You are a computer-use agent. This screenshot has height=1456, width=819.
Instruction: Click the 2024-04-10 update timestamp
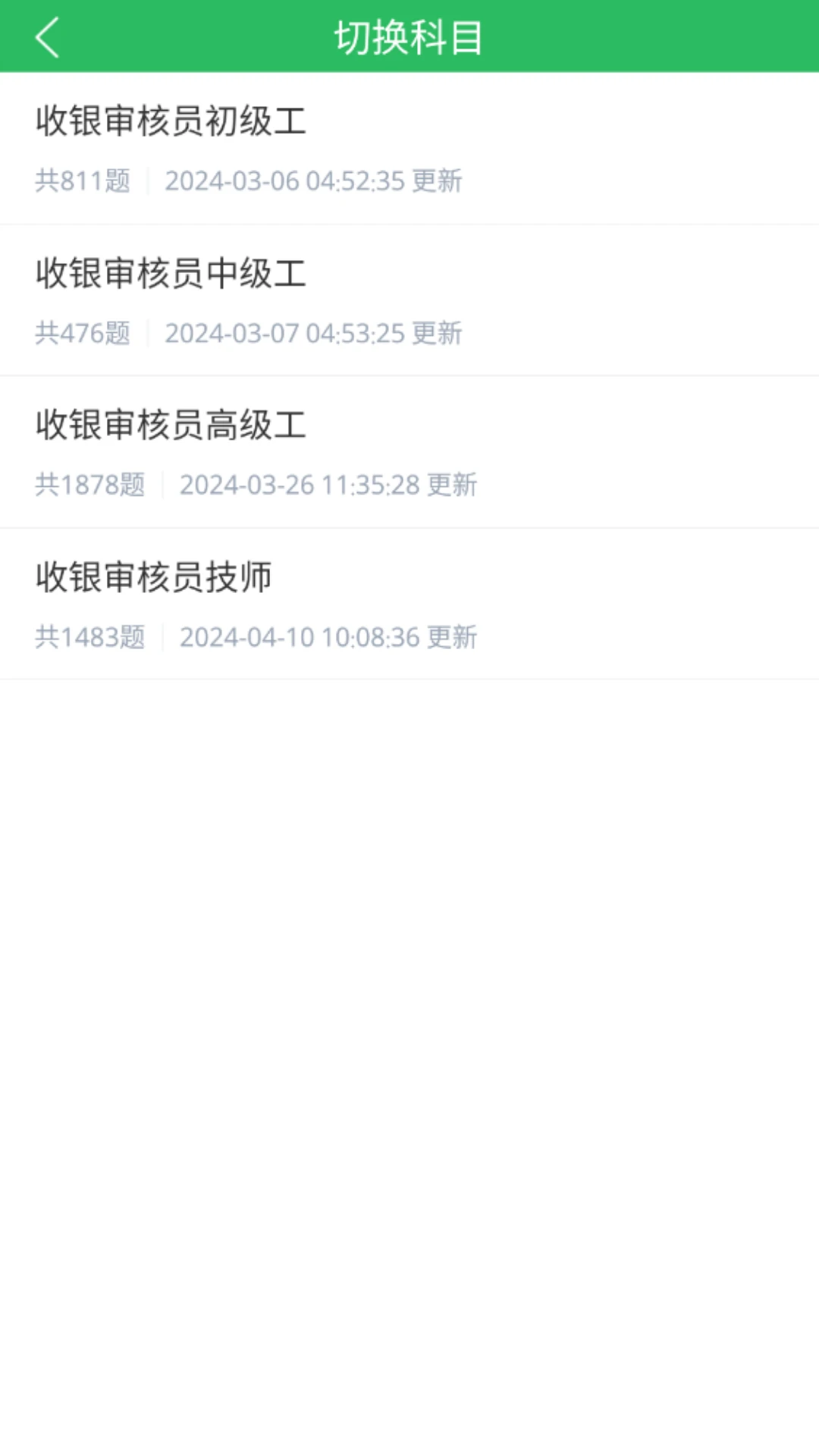pos(328,637)
